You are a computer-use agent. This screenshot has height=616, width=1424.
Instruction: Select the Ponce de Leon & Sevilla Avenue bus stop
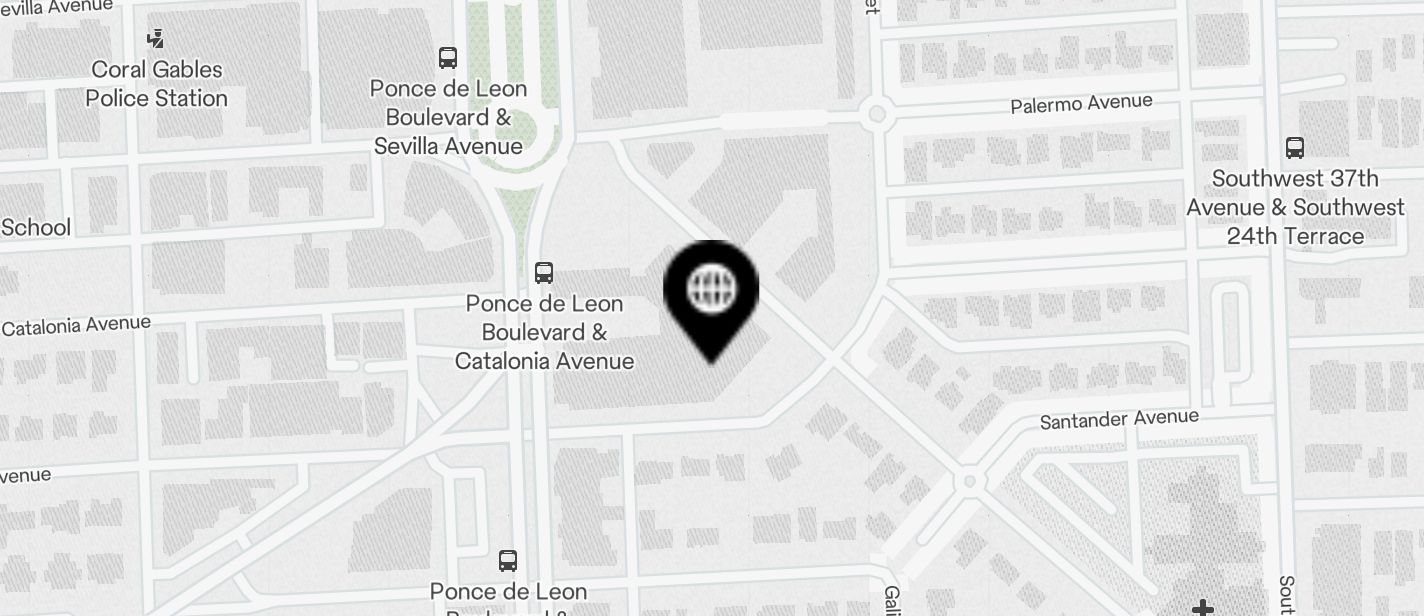pyautogui.click(x=448, y=58)
